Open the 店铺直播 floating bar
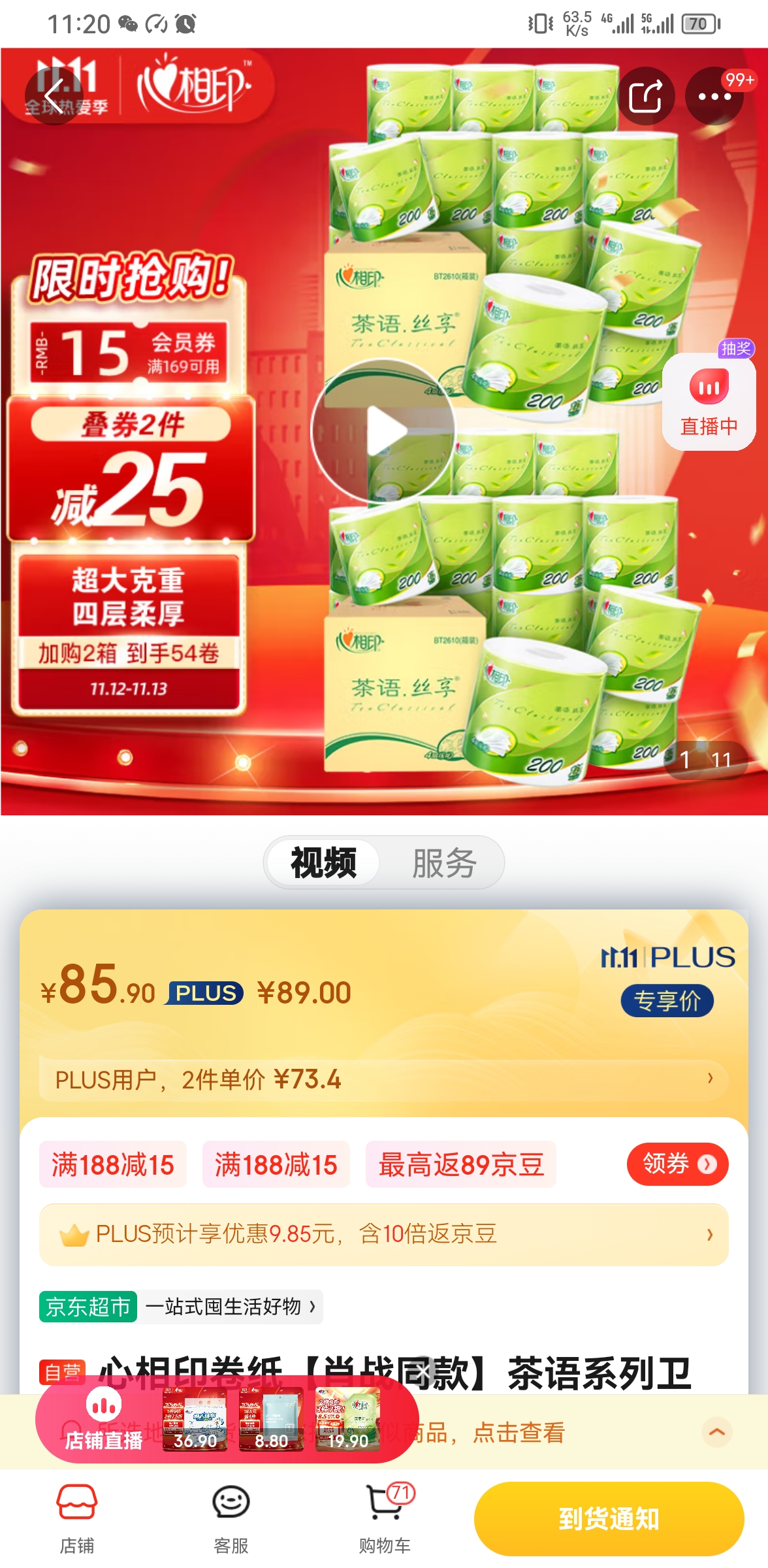 click(103, 1423)
